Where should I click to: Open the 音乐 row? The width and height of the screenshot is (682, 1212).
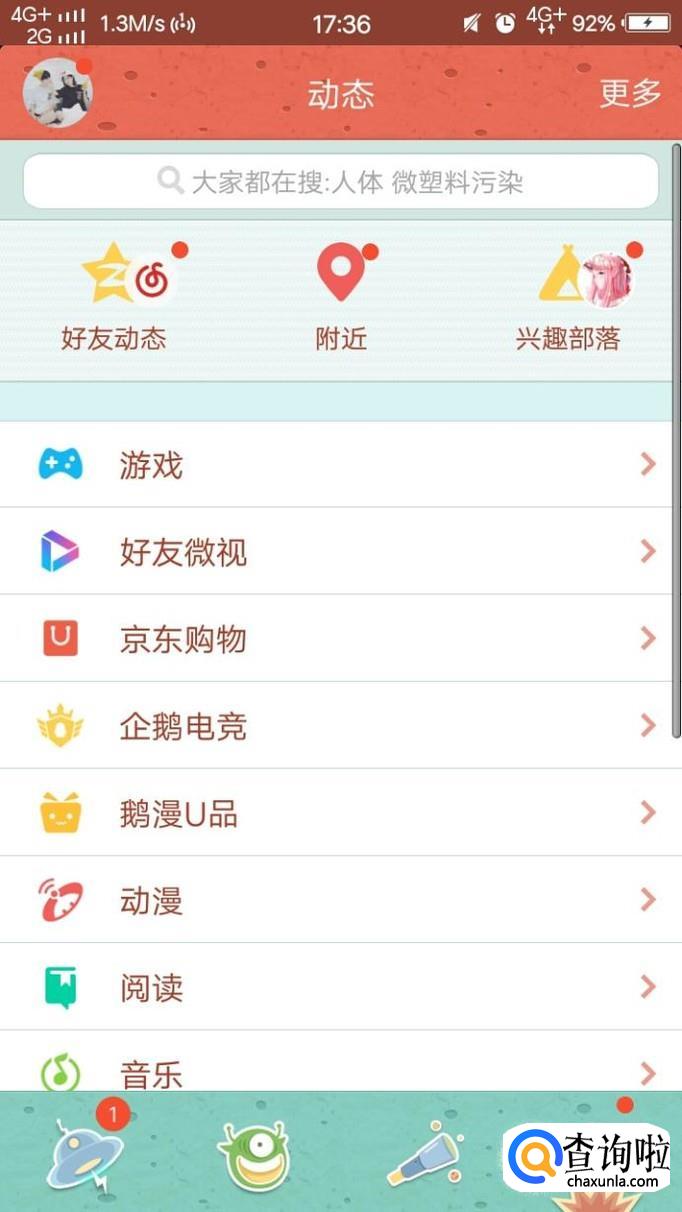click(340, 1070)
